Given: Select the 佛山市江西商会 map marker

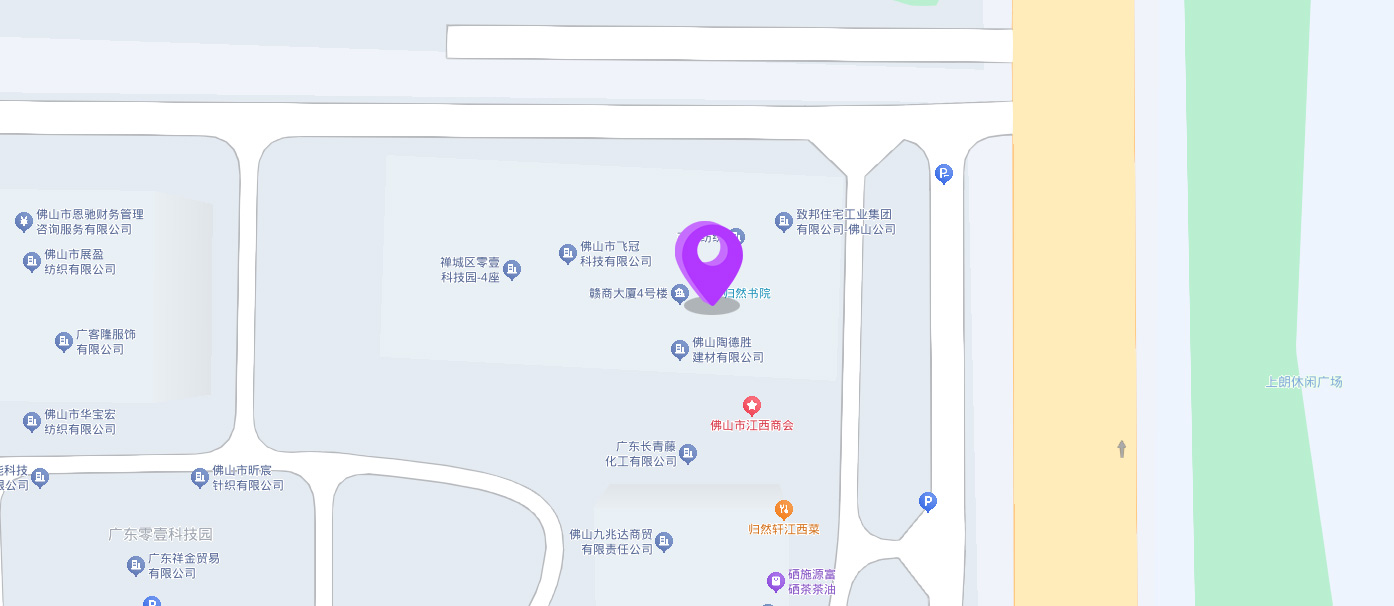Looking at the screenshot, I should [x=752, y=406].
